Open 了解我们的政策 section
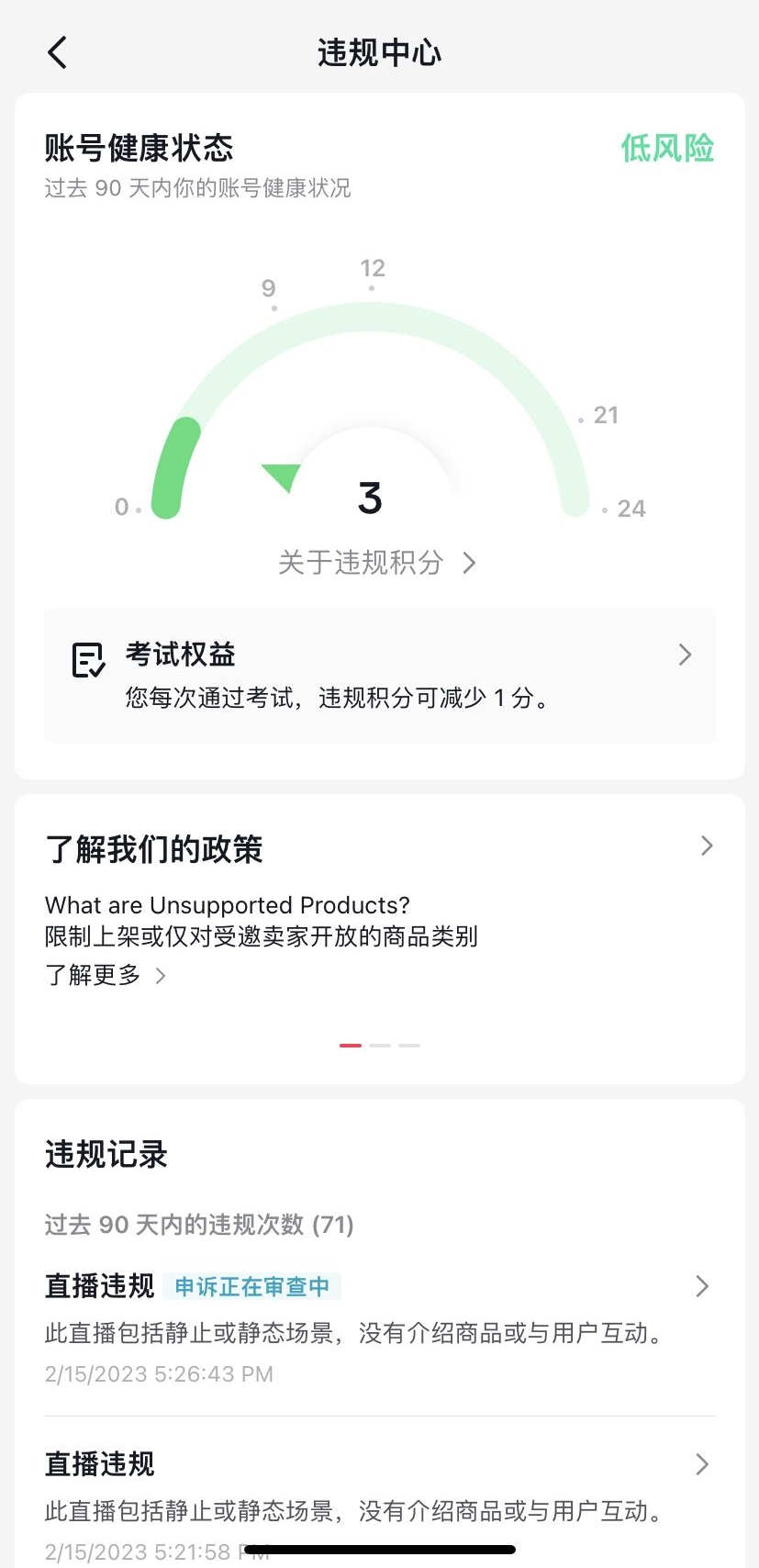Screen dimensions: 759x1568 (x=379, y=848)
